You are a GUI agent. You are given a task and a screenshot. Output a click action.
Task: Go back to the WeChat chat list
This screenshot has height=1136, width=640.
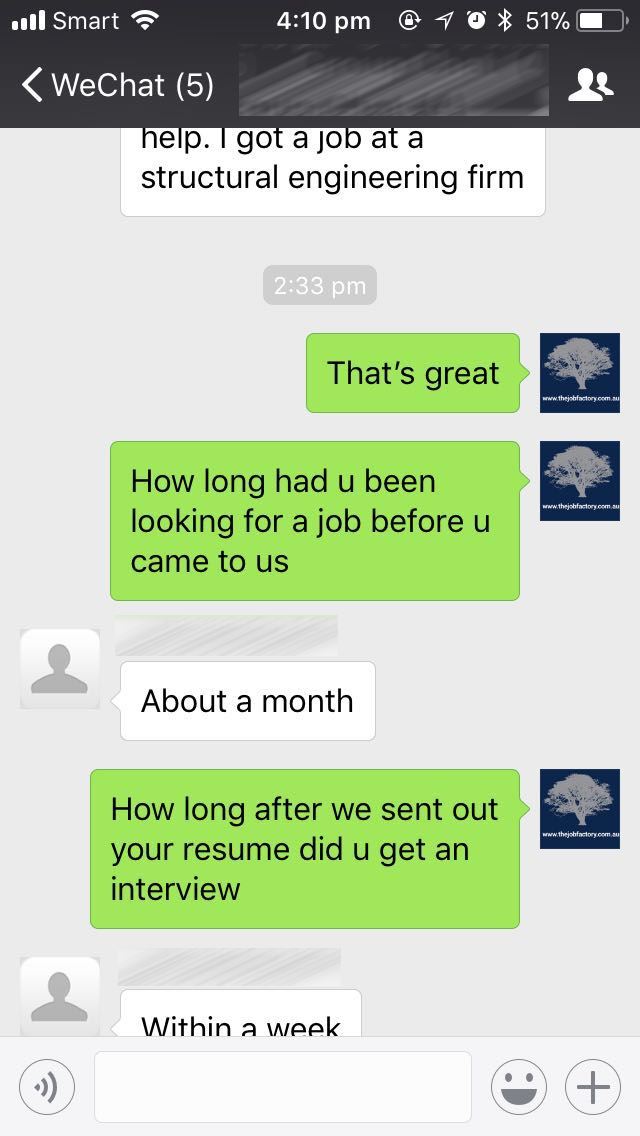pyautogui.click(x=117, y=85)
